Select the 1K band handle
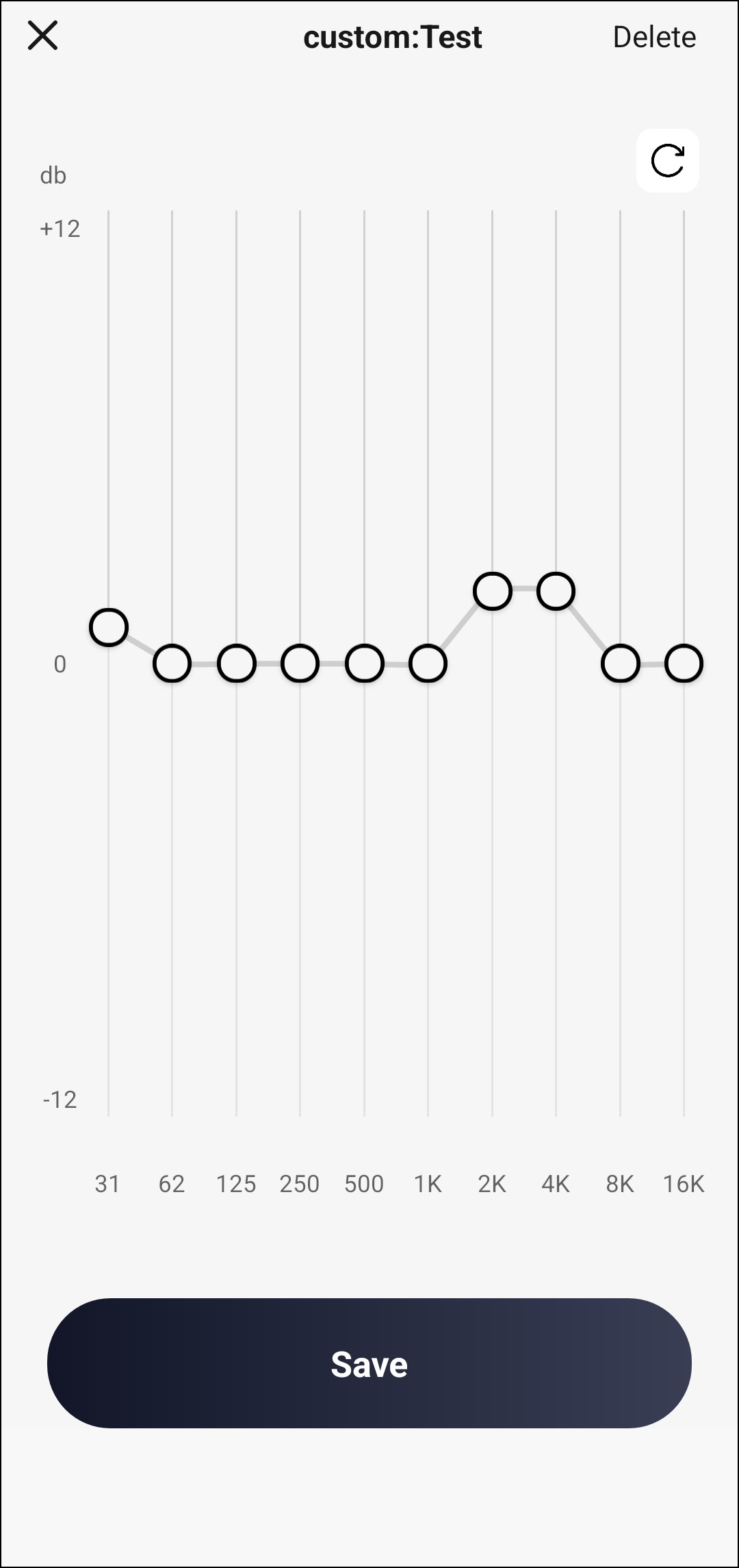739x1568 pixels. click(x=428, y=663)
